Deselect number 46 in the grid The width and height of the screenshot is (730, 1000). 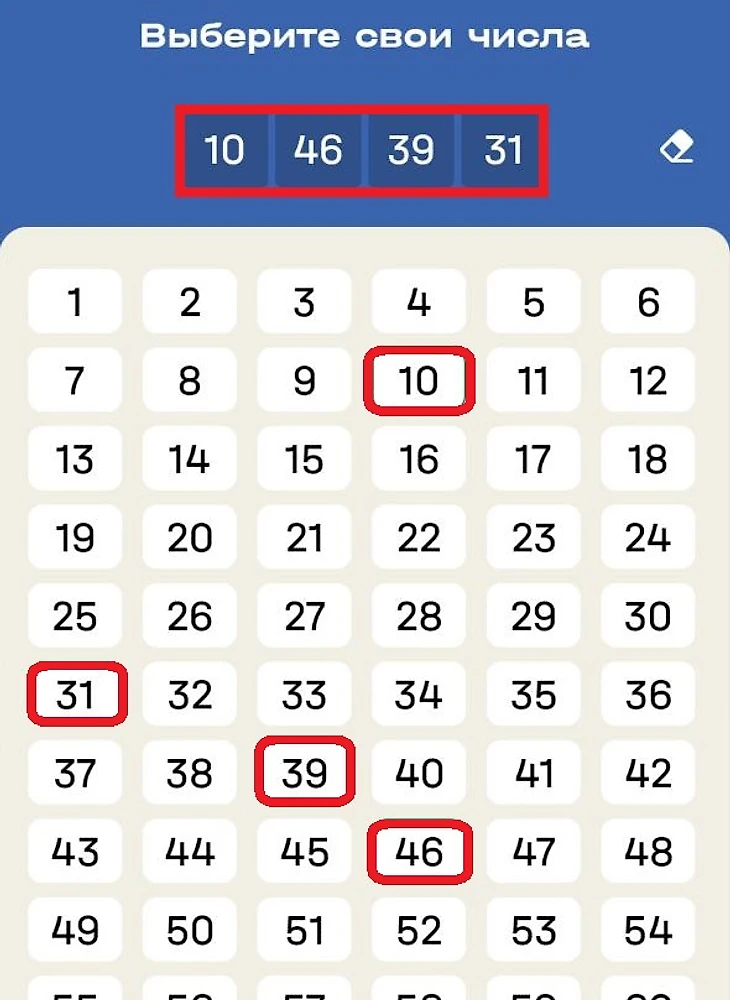[x=419, y=852]
